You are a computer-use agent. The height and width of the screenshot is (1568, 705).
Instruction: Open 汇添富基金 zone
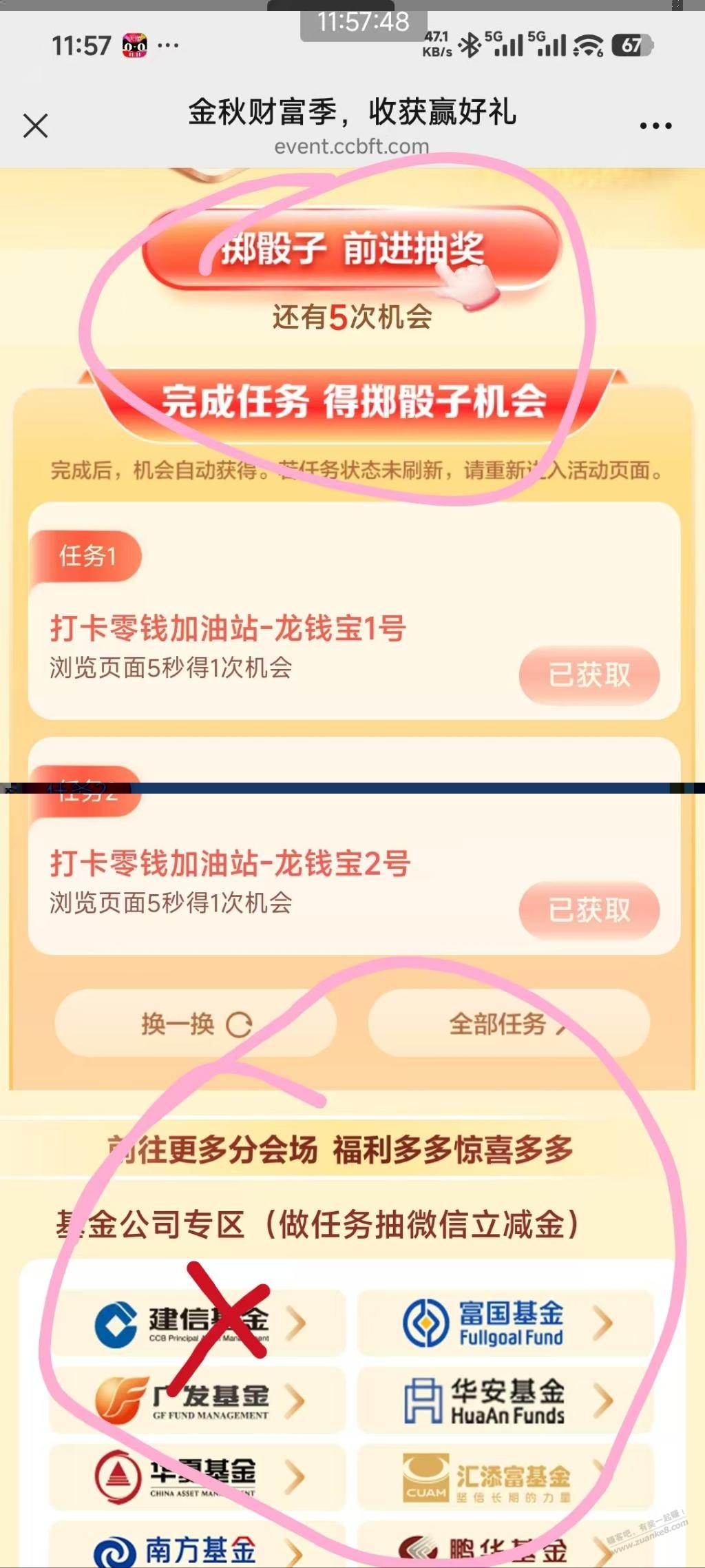[505, 1478]
